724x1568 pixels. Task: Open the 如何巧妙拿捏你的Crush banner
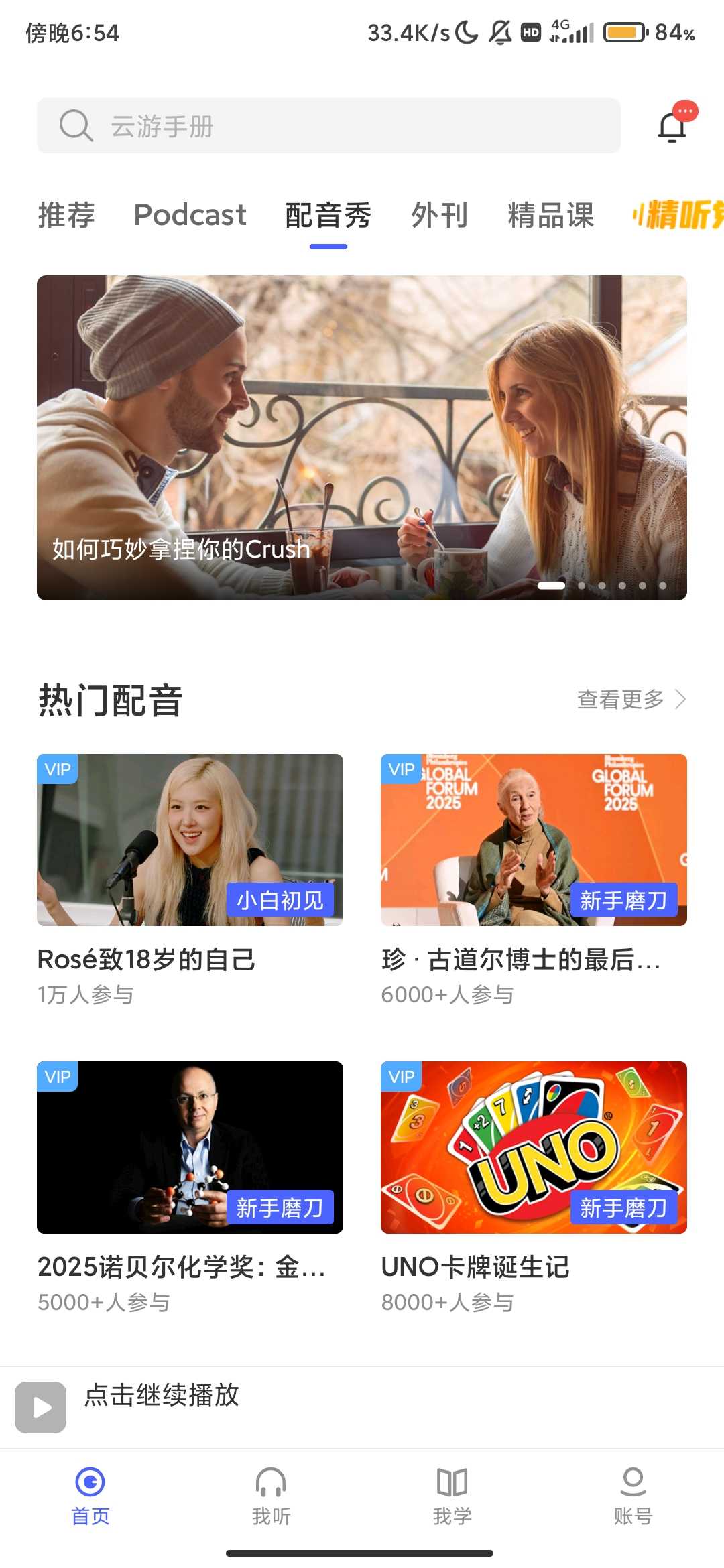point(362,438)
